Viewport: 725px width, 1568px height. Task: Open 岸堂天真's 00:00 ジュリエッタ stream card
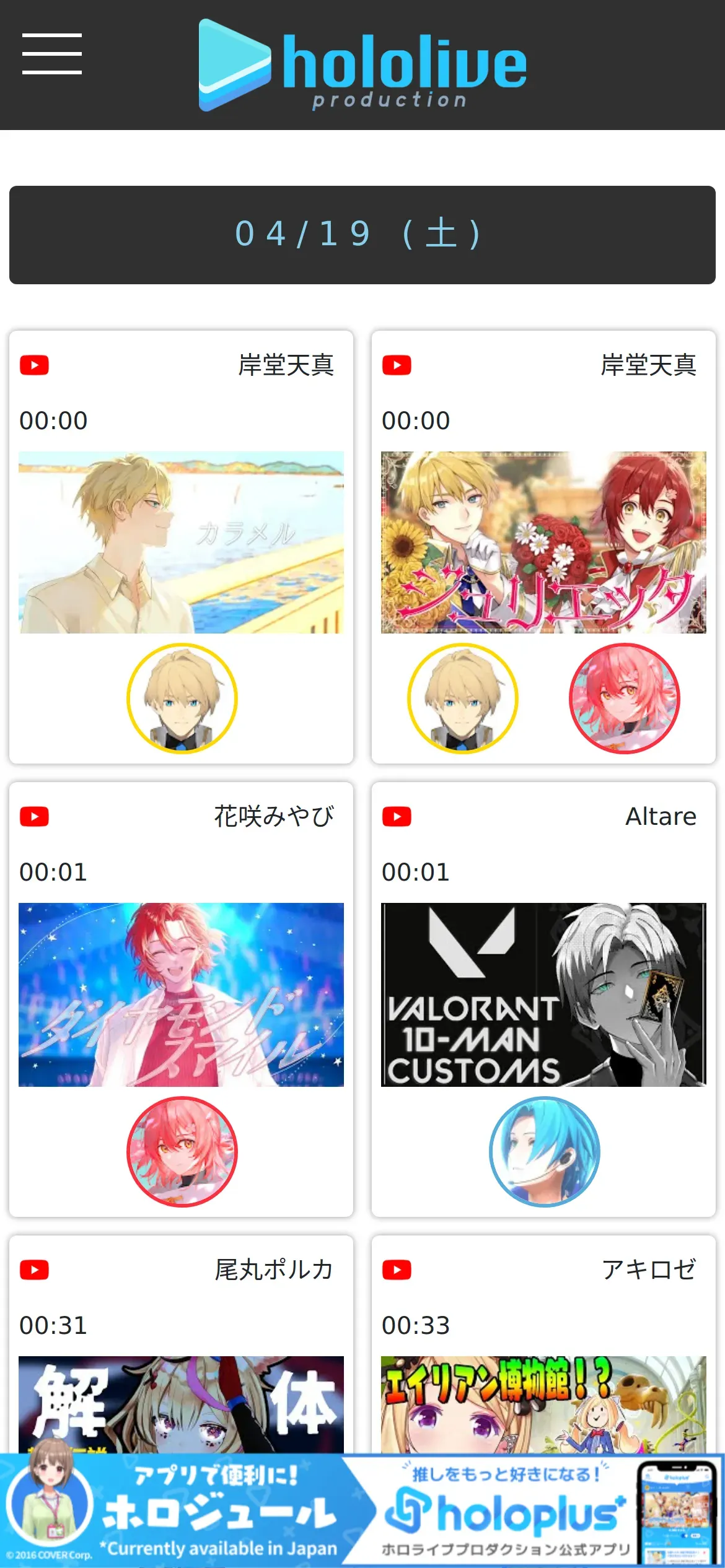(543, 542)
